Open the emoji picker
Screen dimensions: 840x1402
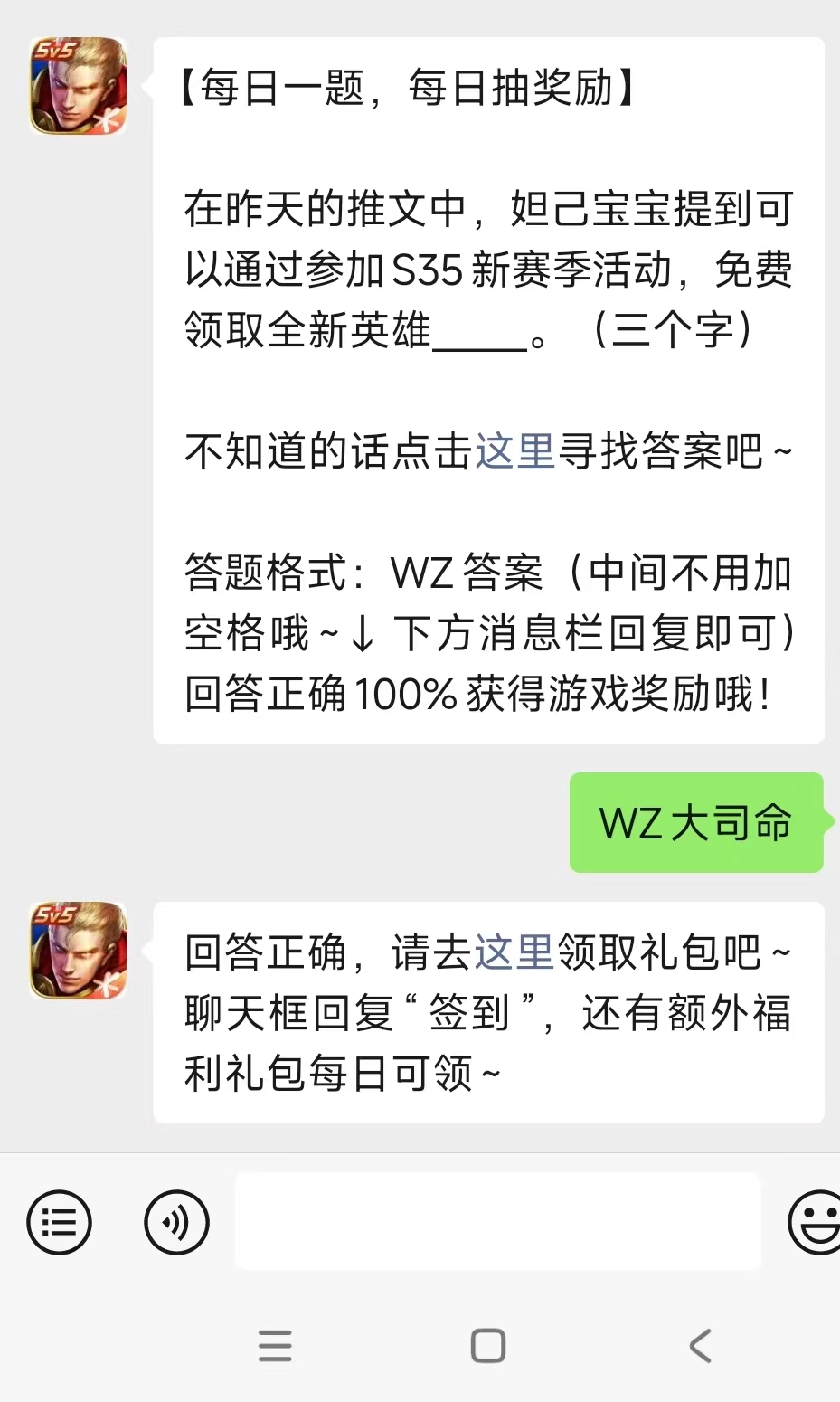(816, 1222)
